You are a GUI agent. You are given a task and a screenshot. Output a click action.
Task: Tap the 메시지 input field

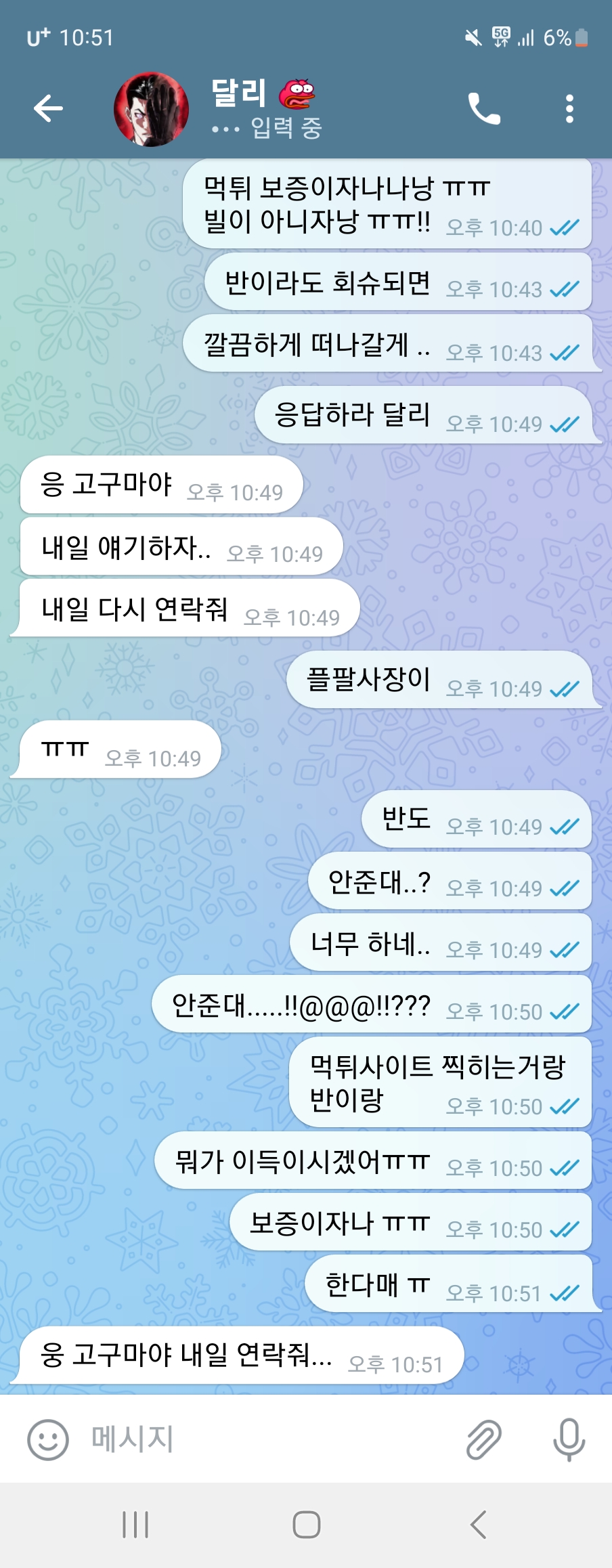coord(271,1439)
